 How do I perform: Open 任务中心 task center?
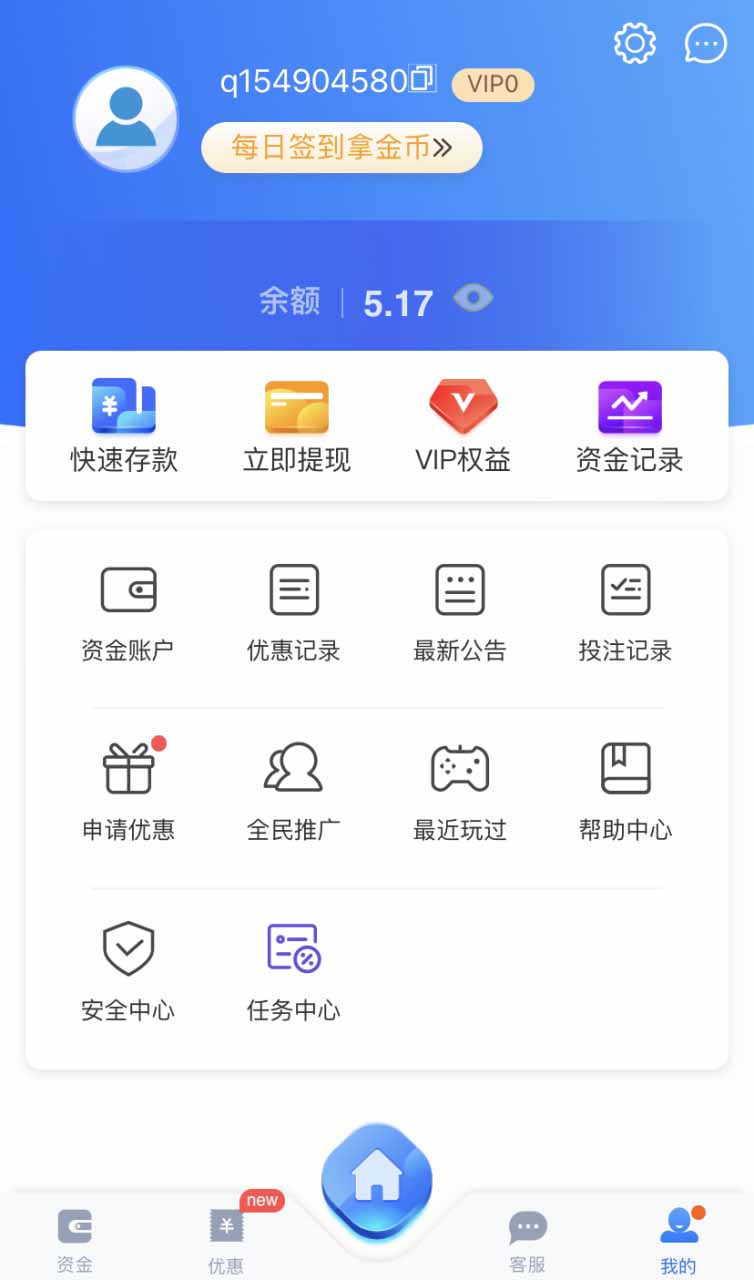(294, 972)
